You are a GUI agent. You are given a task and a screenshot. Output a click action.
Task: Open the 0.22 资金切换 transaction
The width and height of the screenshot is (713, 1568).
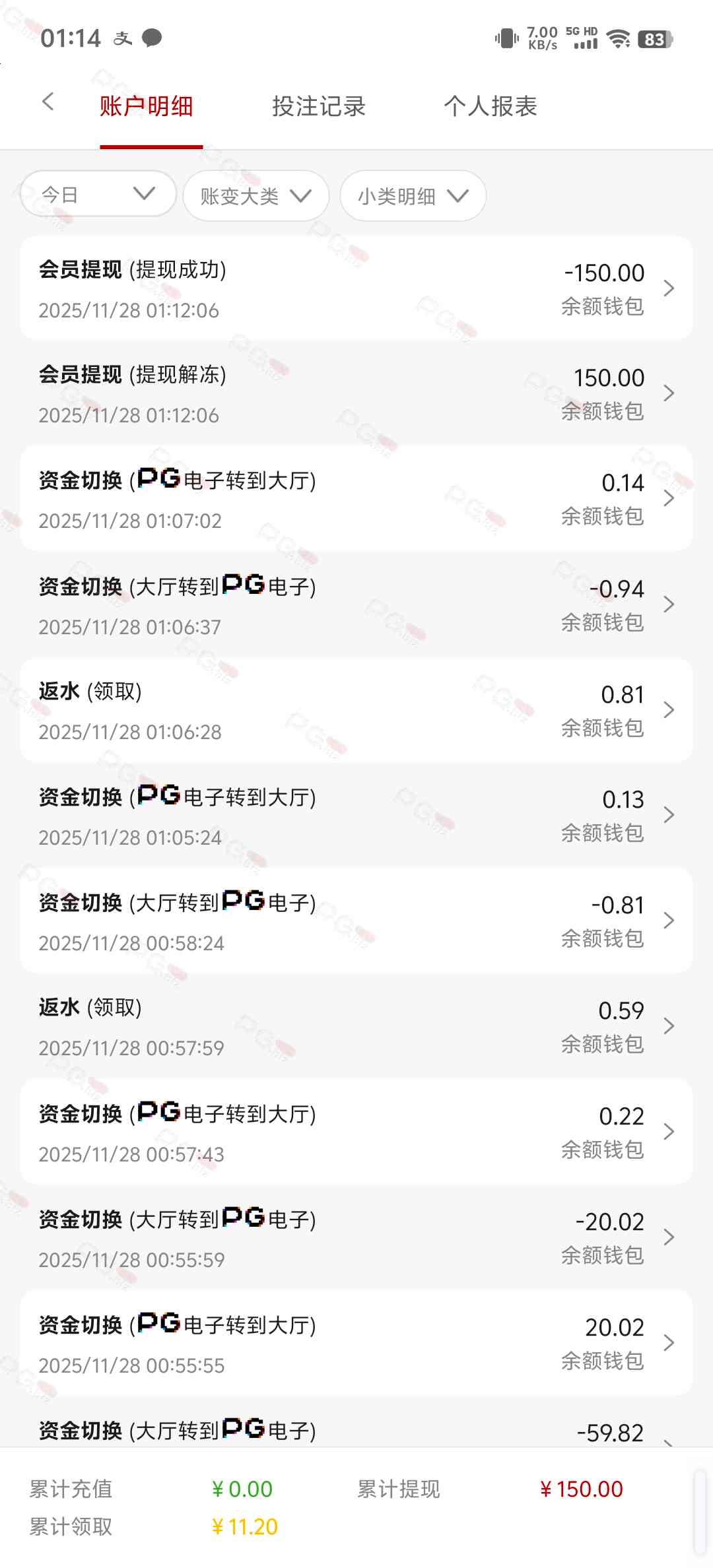coord(356,1132)
